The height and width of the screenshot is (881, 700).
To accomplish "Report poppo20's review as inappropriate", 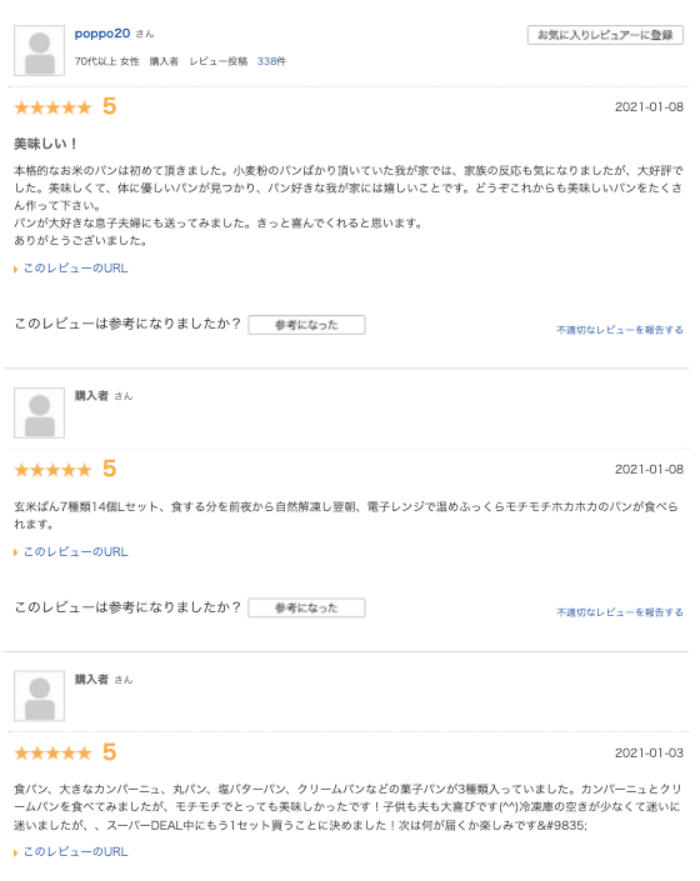I will click(620, 329).
